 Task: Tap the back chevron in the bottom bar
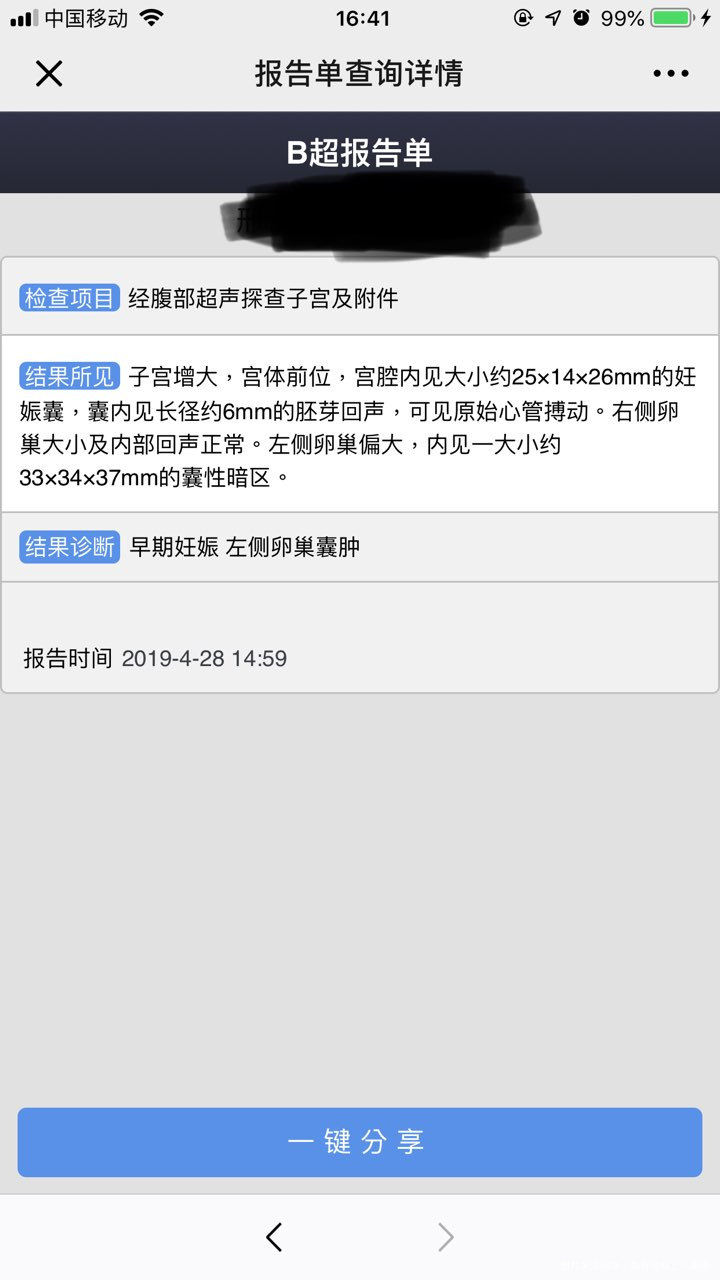274,1237
